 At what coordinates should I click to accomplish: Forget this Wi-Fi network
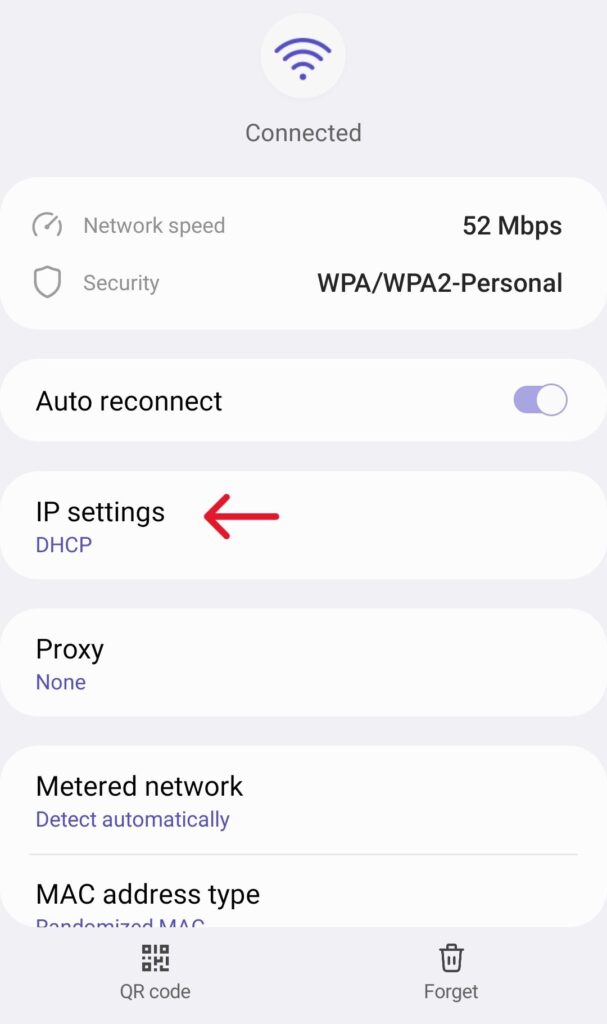(451, 971)
